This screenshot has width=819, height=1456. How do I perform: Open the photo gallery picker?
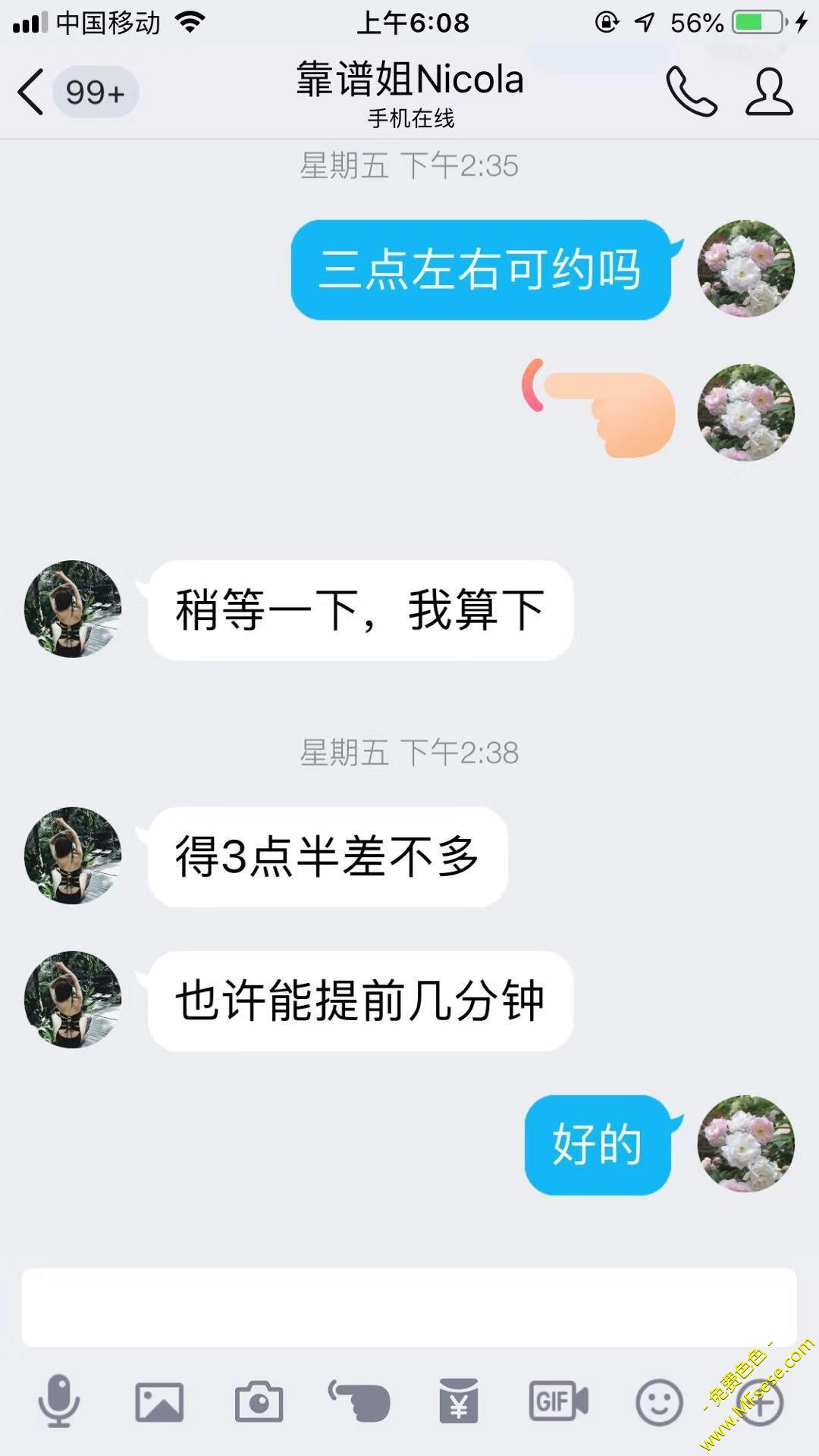(x=158, y=1401)
